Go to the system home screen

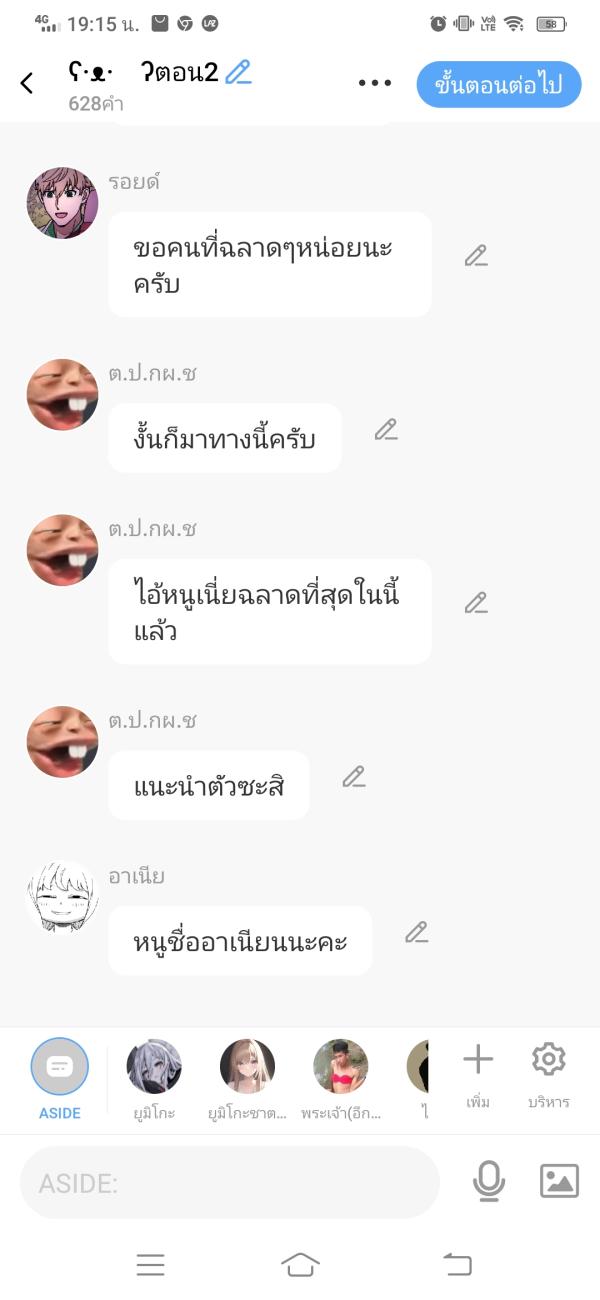(x=300, y=1265)
